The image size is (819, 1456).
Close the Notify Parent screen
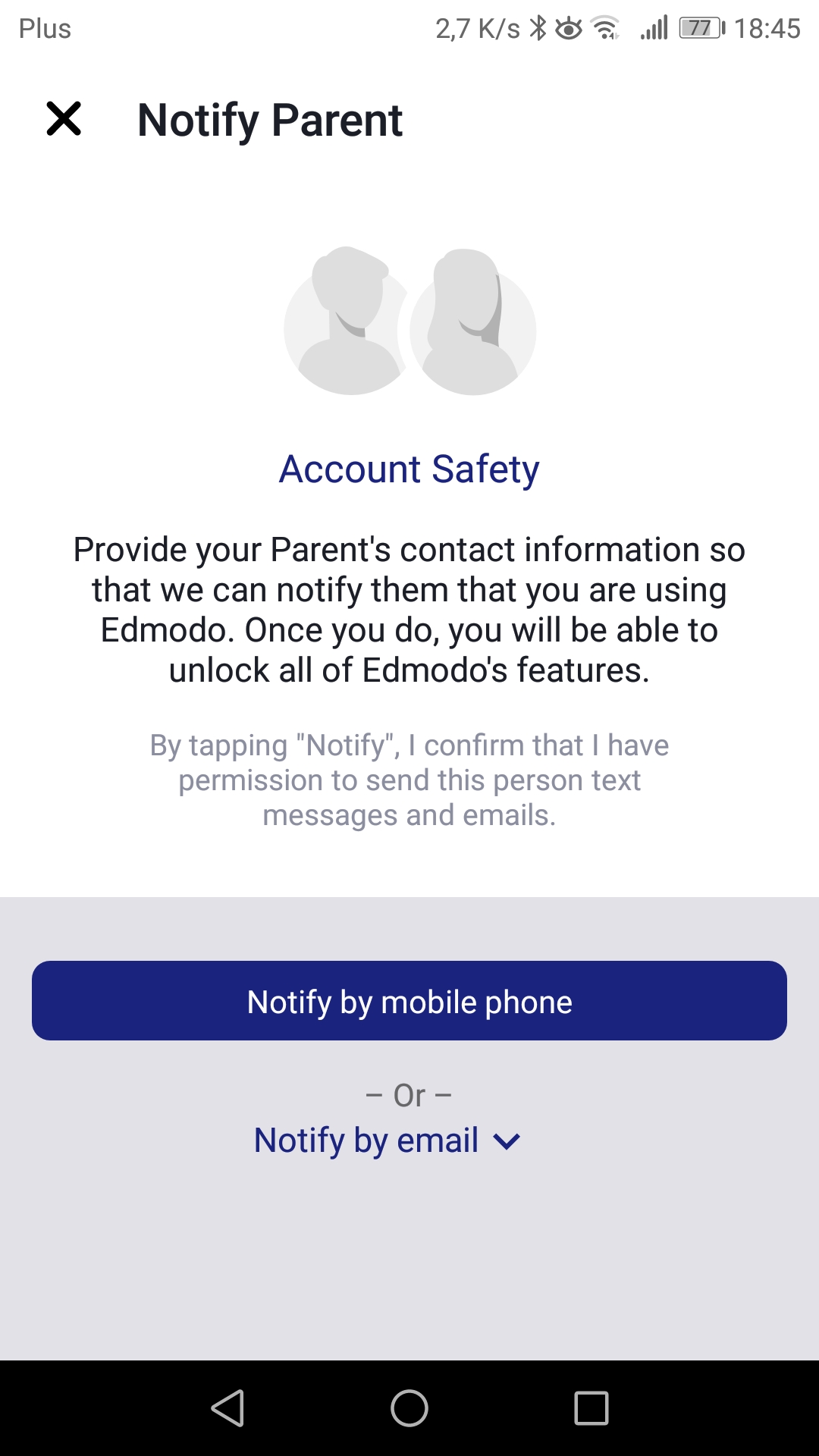64,119
